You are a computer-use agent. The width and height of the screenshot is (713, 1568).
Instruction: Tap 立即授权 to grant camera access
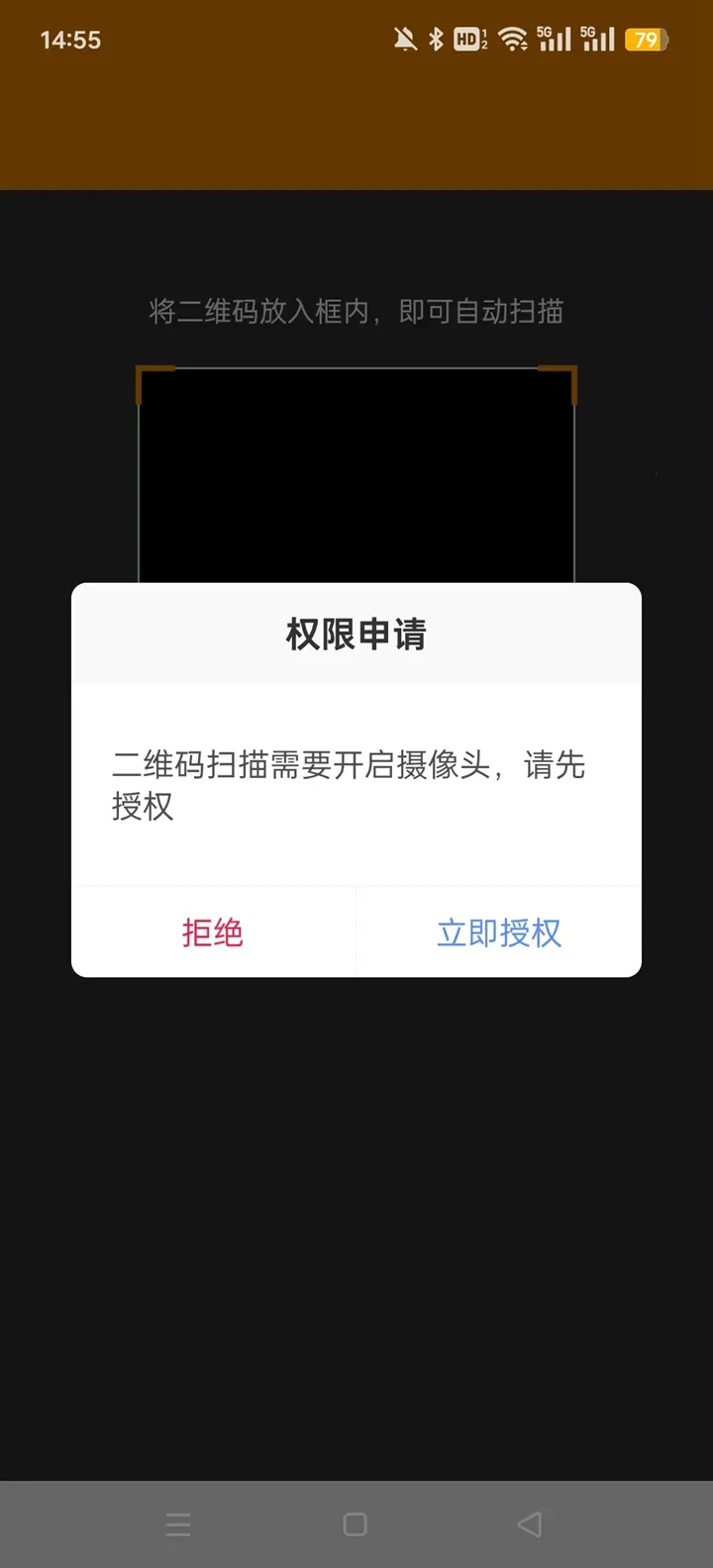pos(498,931)
